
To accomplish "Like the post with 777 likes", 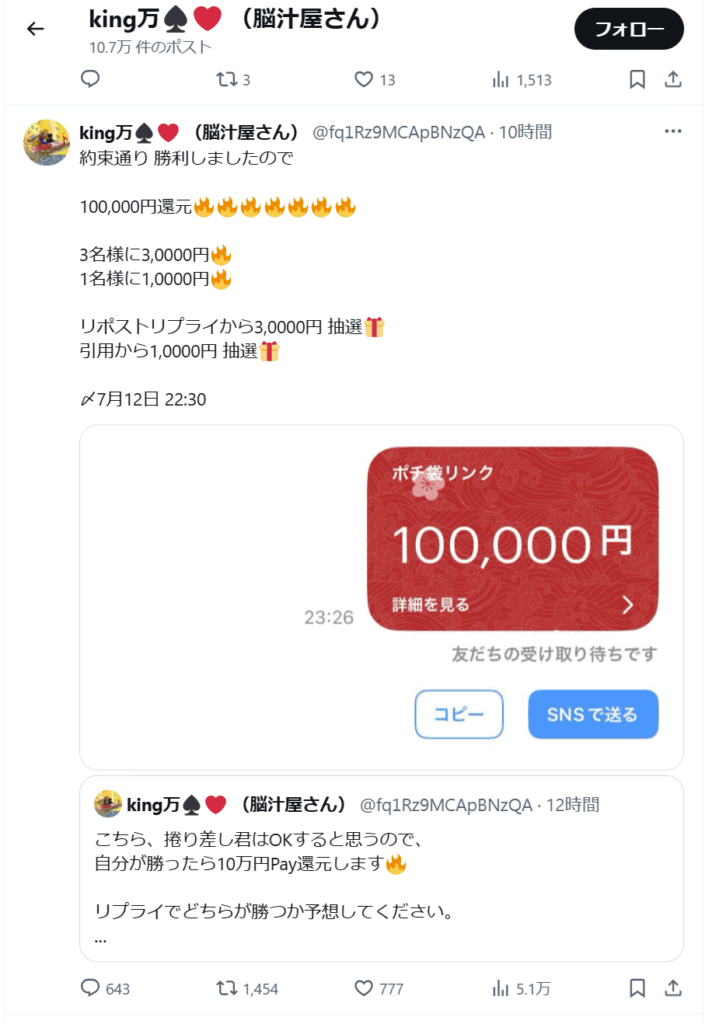I will tap(364, 988).
